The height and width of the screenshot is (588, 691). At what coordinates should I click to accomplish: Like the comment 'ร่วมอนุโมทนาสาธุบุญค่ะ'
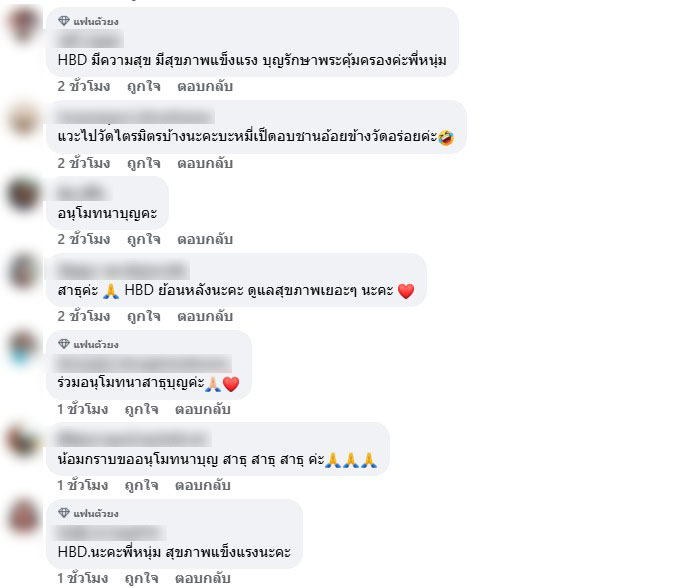coord(142,409)
